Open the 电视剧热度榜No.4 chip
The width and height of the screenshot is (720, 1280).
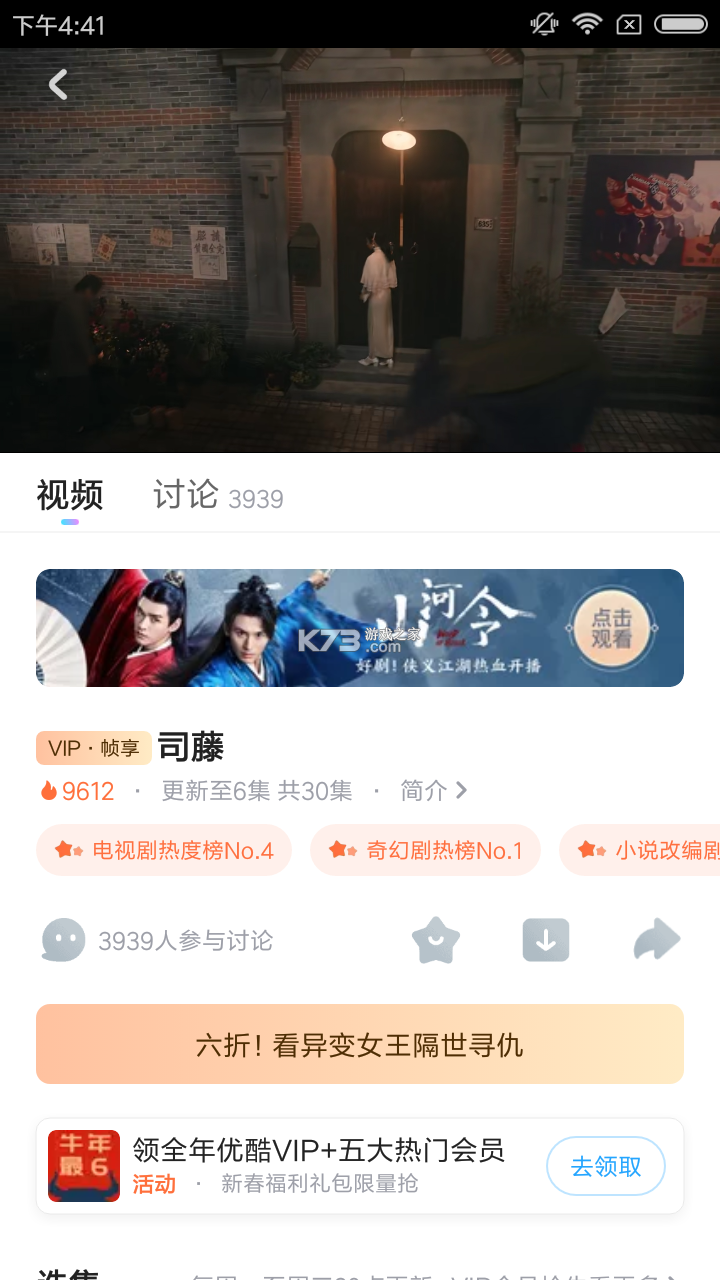tap(165, 850)
